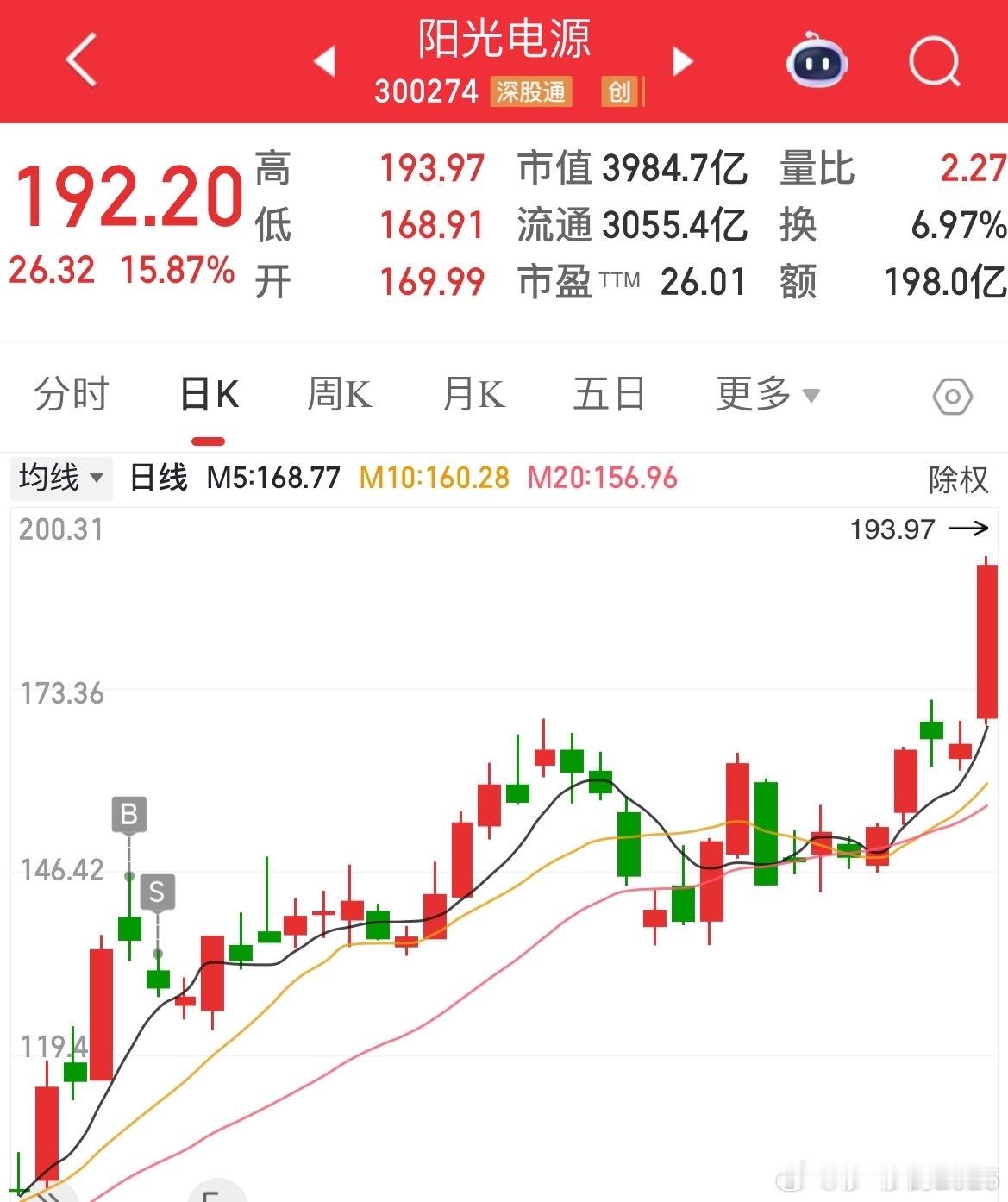Open the stock search
This screenshot has width=1008, height=1202.
[935, 61]
